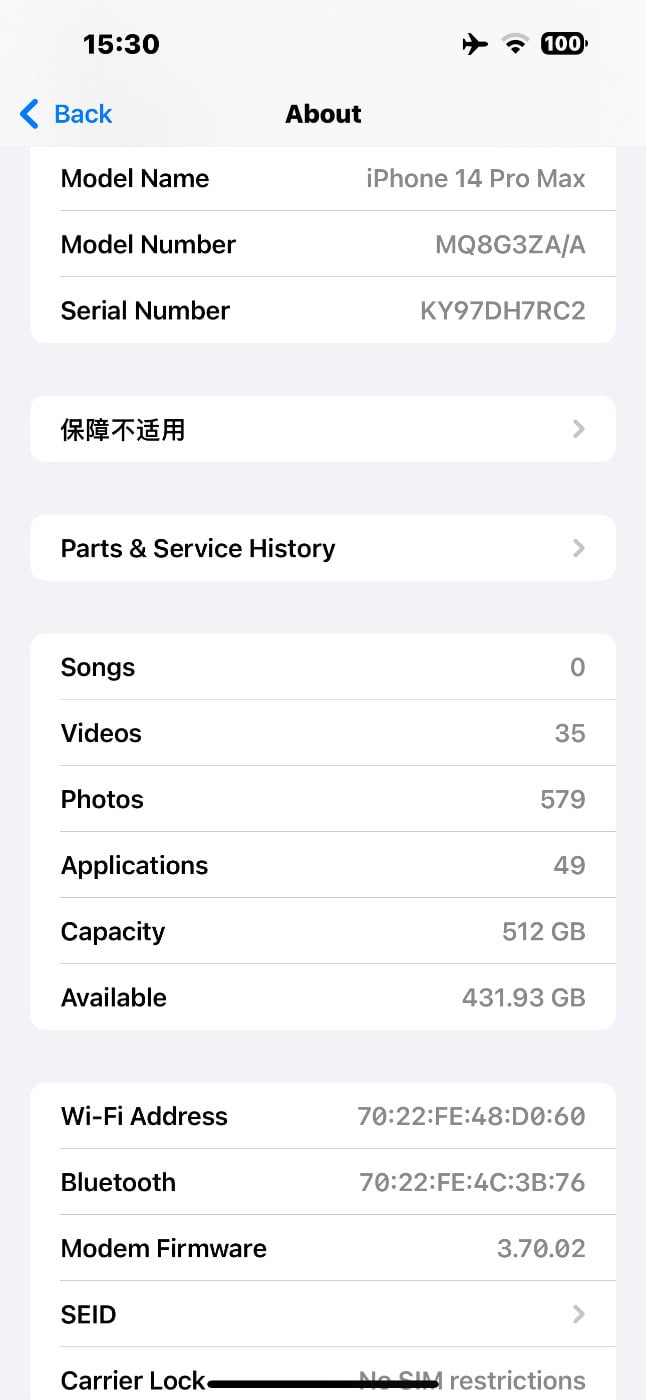
Task: Open Parts & Service History
Action: 322,548
